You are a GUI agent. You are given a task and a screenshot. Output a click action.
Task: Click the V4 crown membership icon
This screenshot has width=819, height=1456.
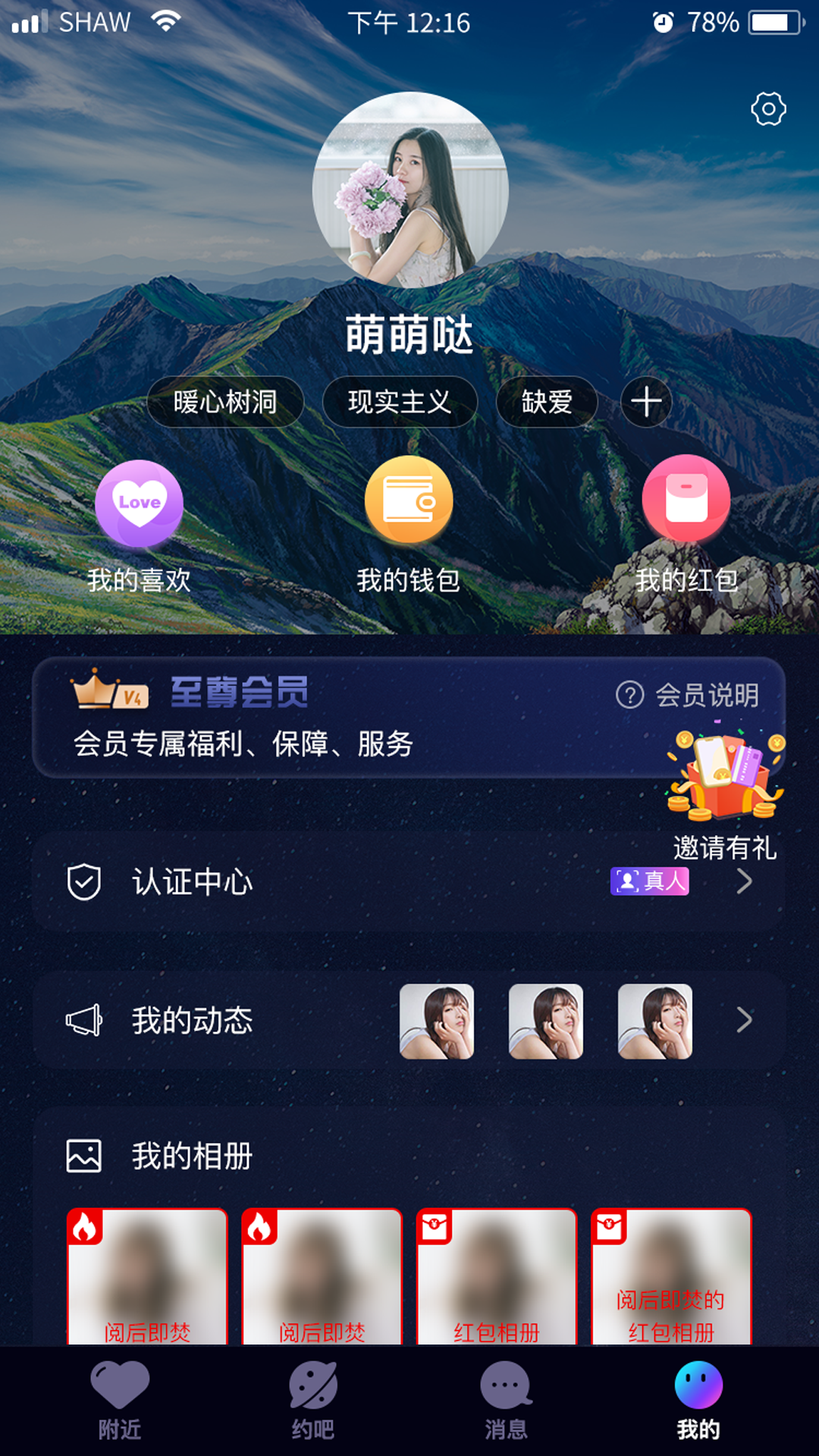[x=101, y=694]
